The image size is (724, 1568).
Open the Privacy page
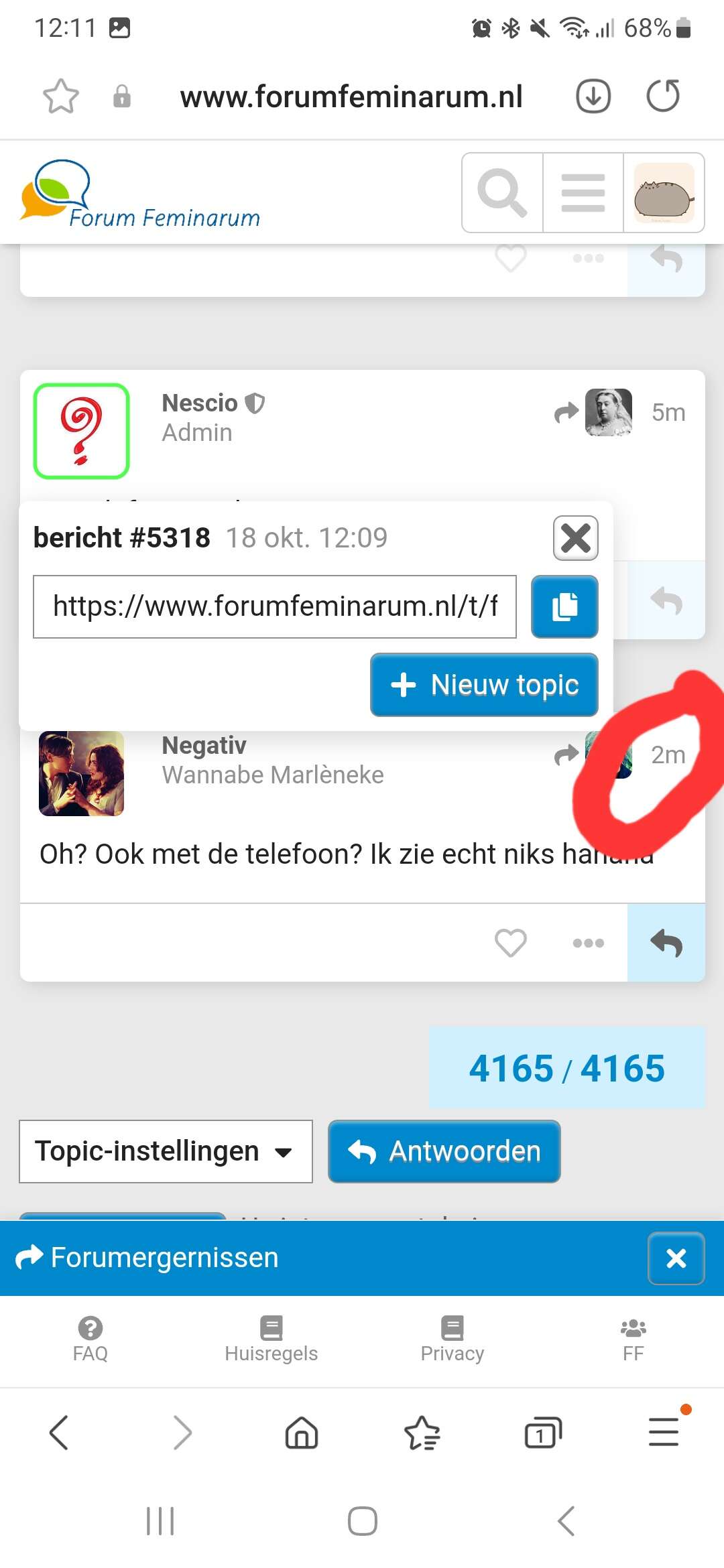(452, 1339)
